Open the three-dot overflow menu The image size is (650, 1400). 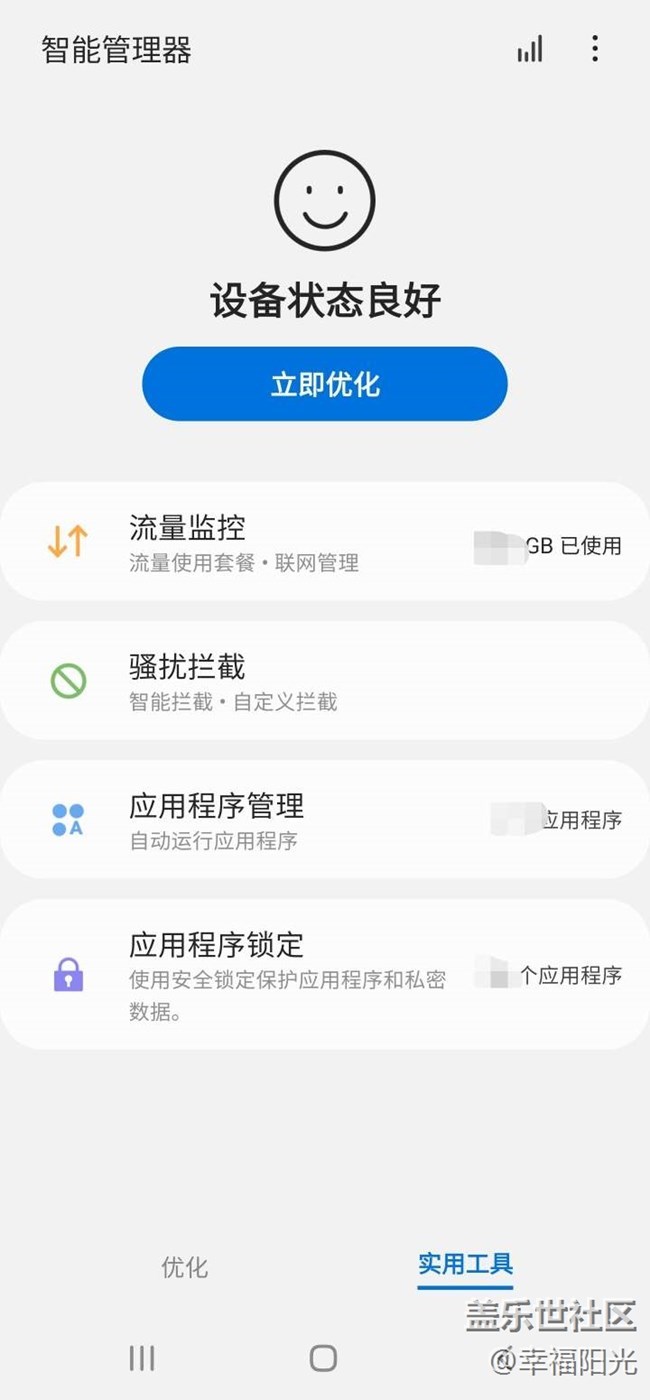595,49
